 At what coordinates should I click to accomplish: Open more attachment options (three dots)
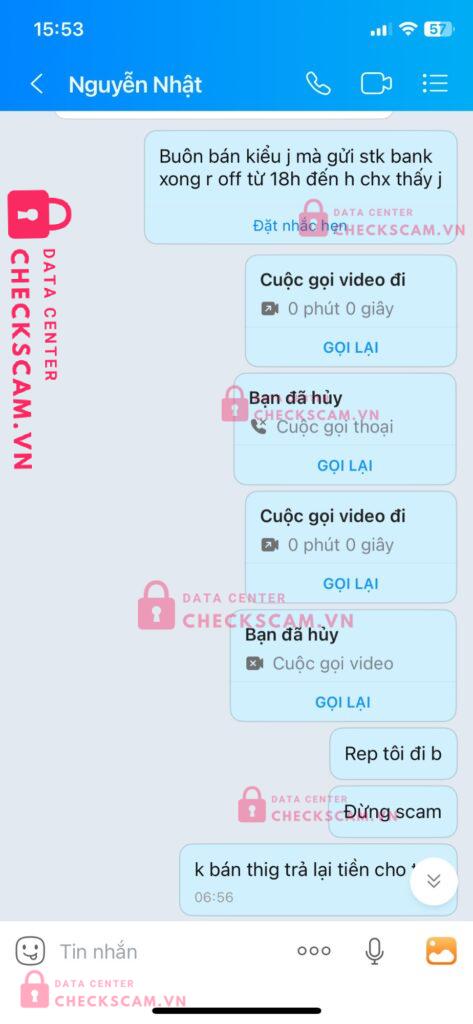[314, 951]
